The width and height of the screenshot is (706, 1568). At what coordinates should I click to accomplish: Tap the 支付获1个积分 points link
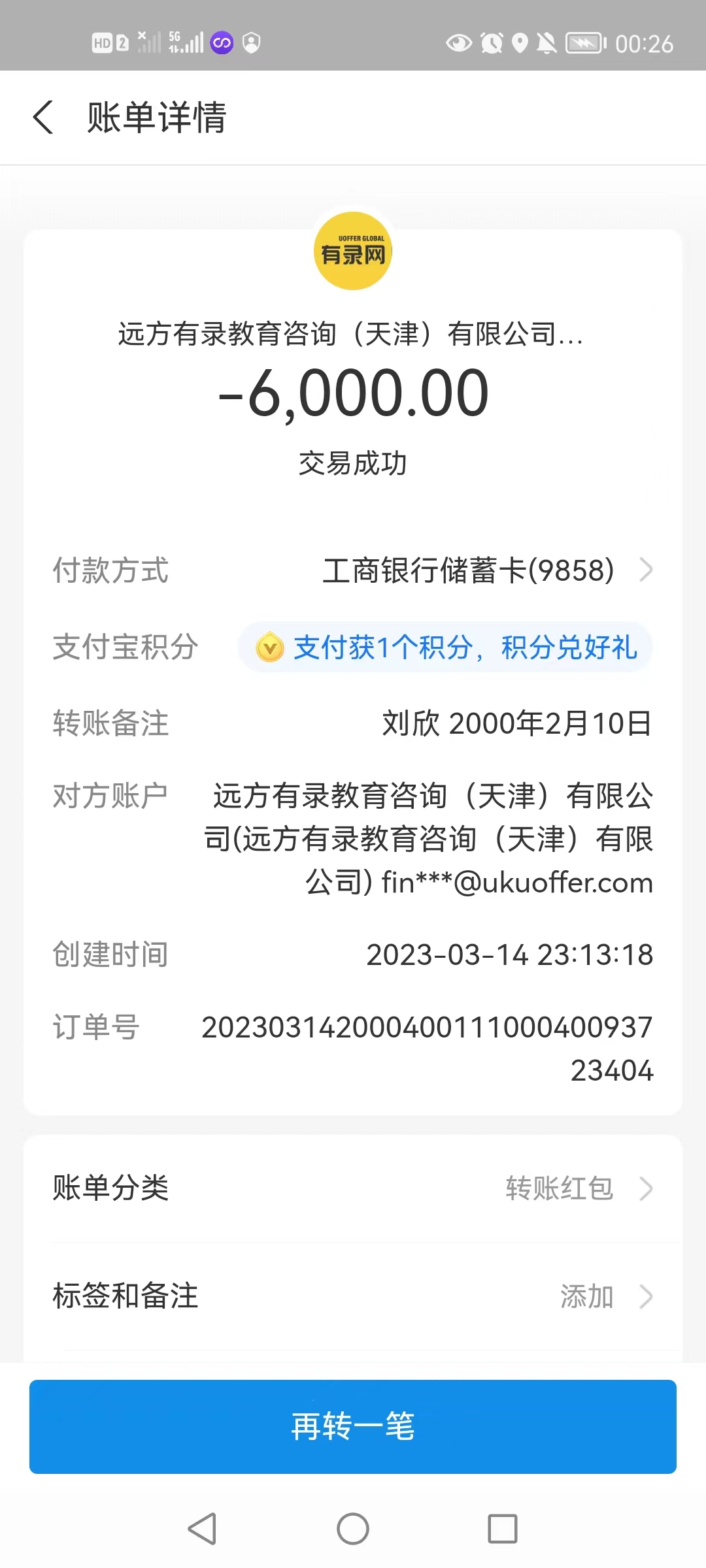pyautogui.click(x=446, y=647)
